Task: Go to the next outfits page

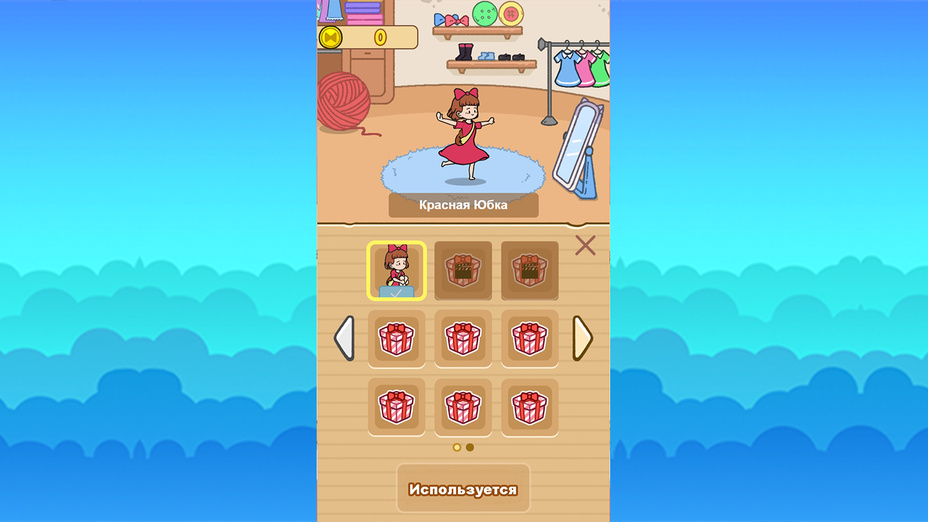Action: click(x=582, y=338)
